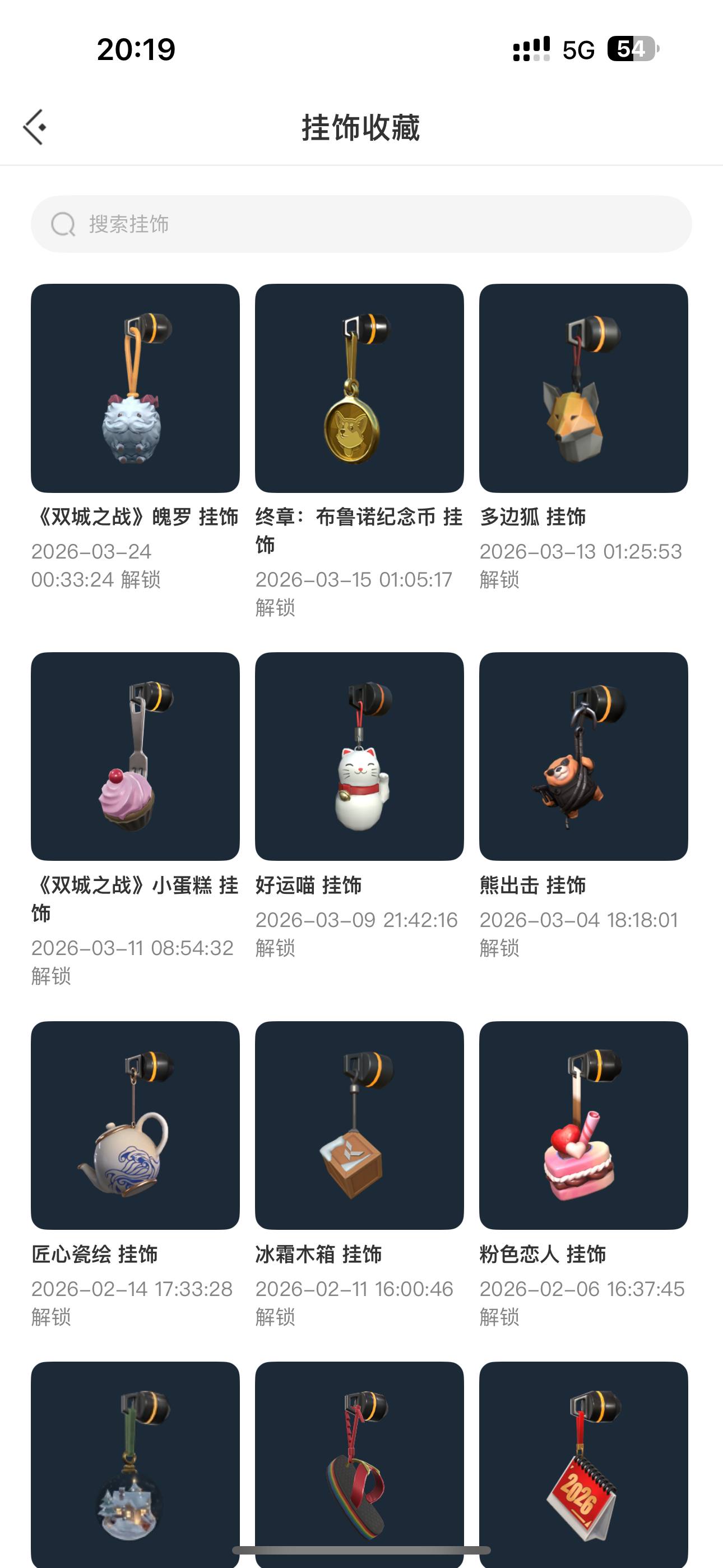
Task: Select the 挂饰收藏 page title
Action: click(x=361, y=127)
